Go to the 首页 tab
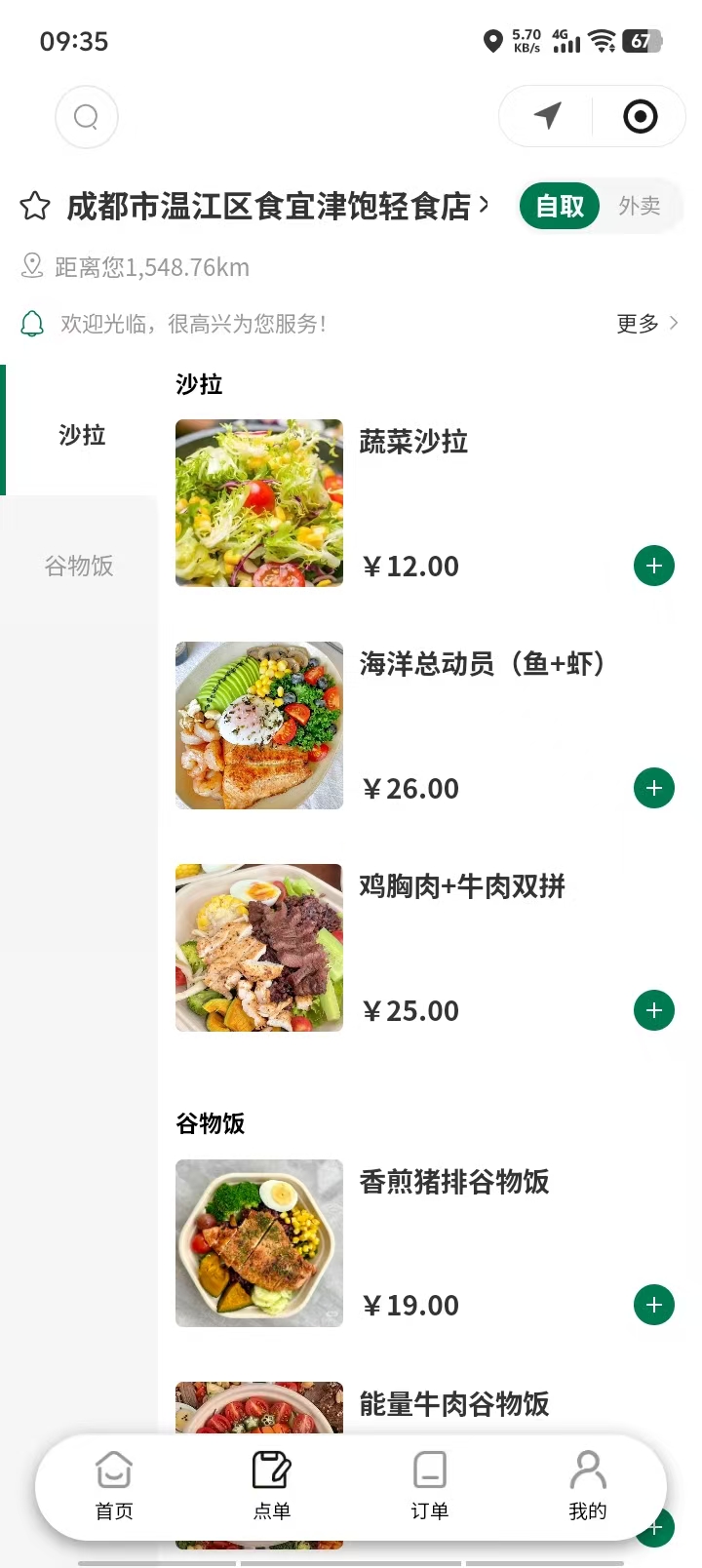 (114, 1486)
